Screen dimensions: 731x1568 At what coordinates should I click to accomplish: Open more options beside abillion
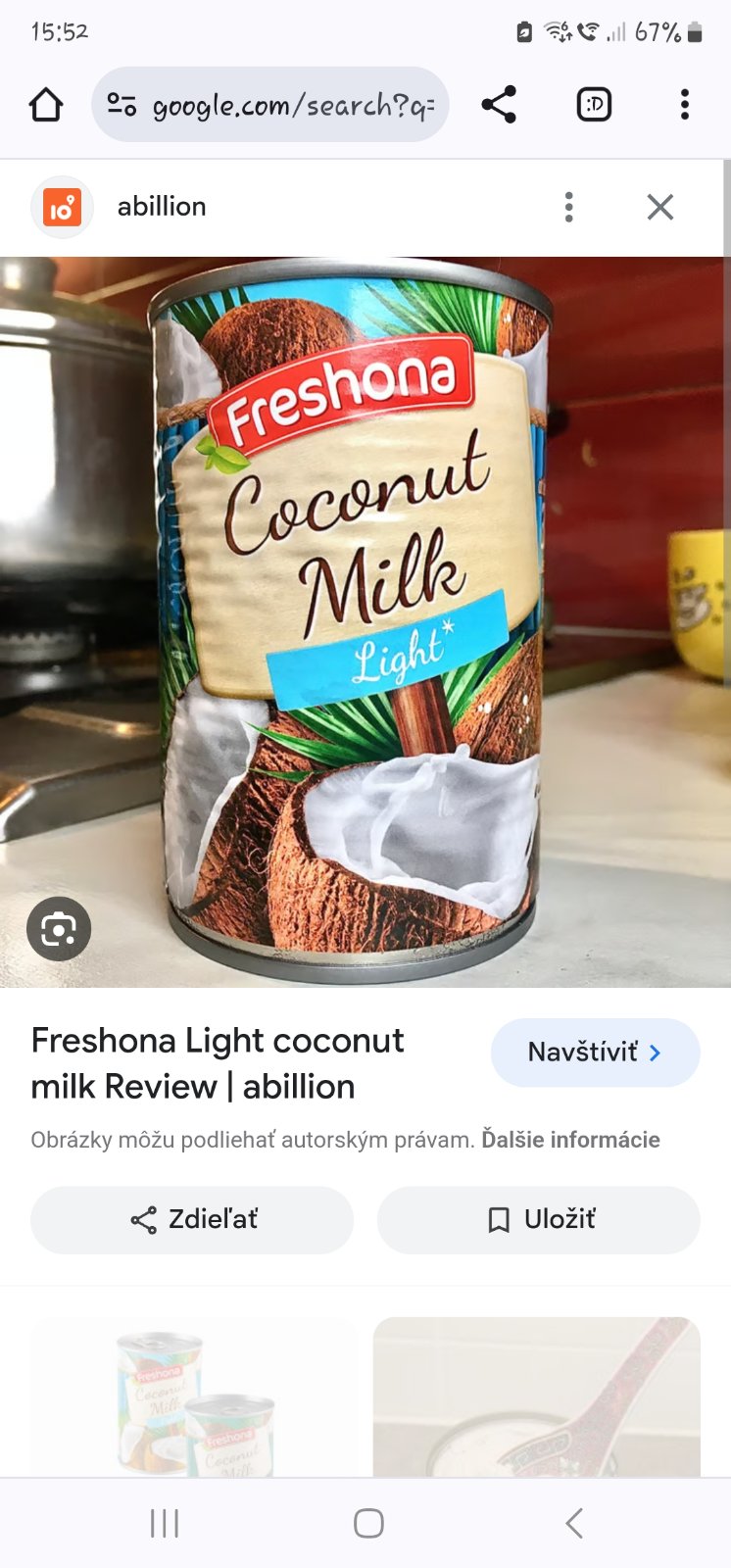[x=568, y=207]
